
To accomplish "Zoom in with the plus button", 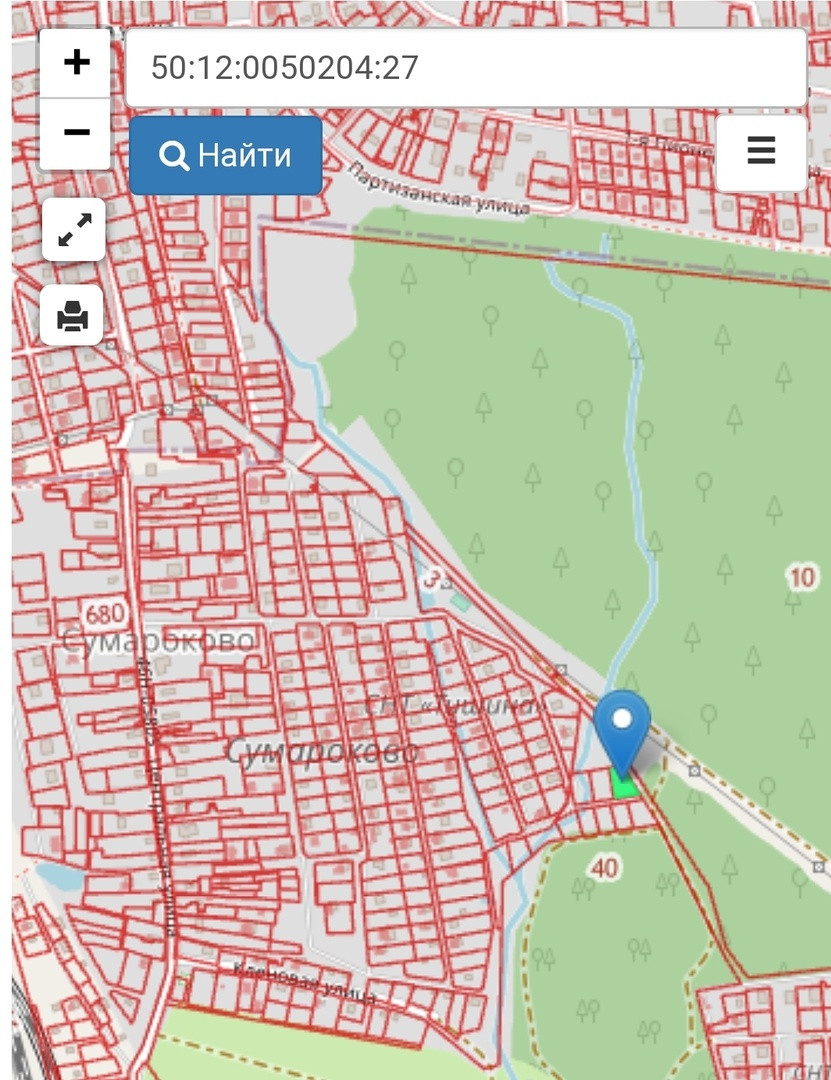I will point(76,63).
